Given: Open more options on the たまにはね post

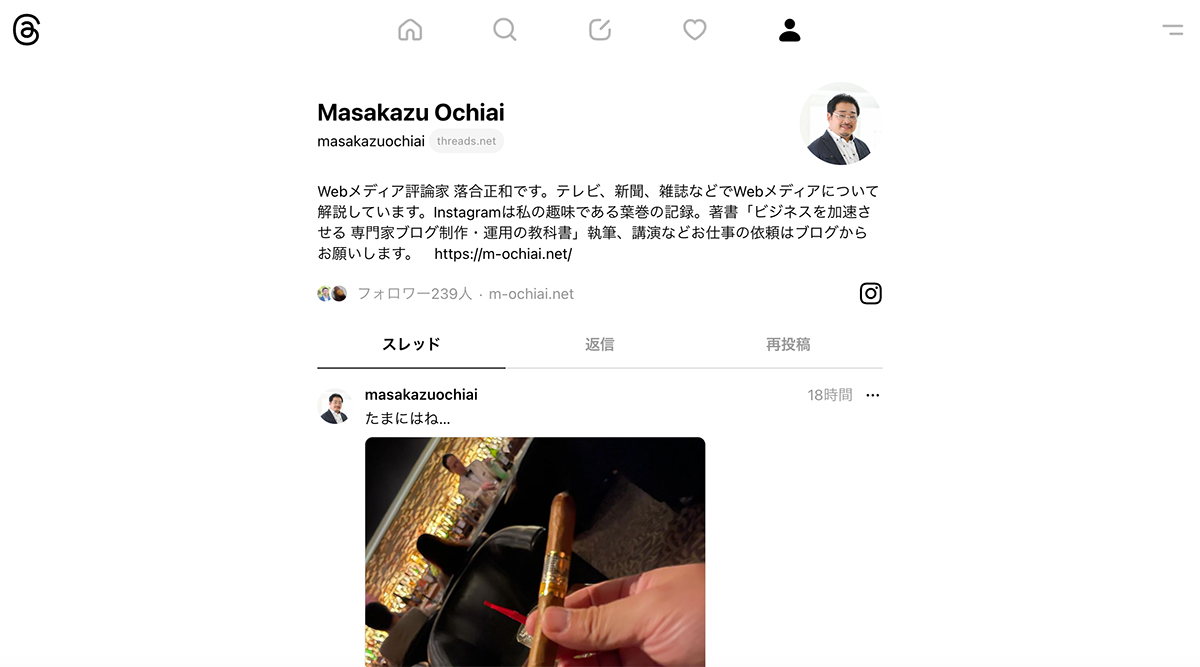Looking at the screenshot, I should pos(873,395).
